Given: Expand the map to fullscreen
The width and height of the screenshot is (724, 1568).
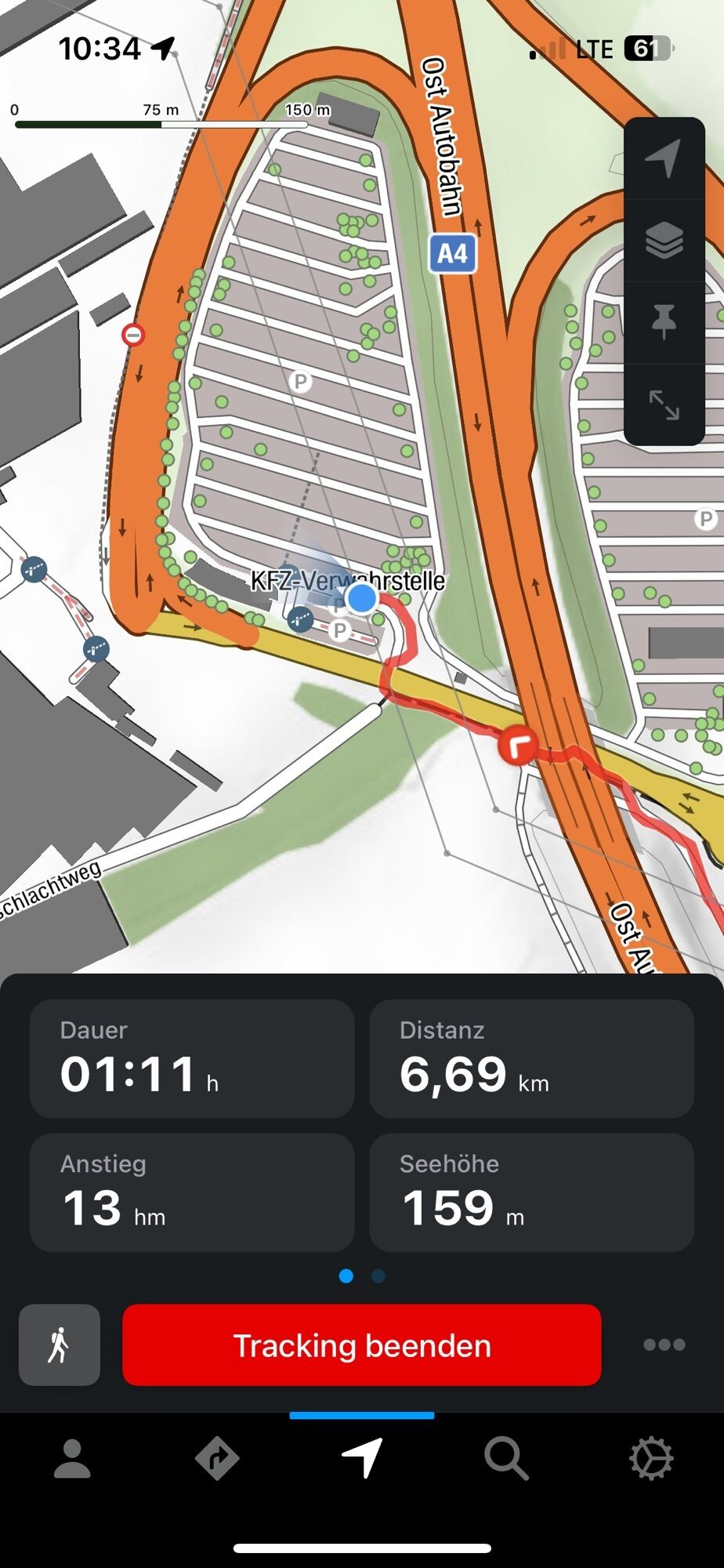Looking at the screenshot, I should pyautogui.click(x=663, y=405).
